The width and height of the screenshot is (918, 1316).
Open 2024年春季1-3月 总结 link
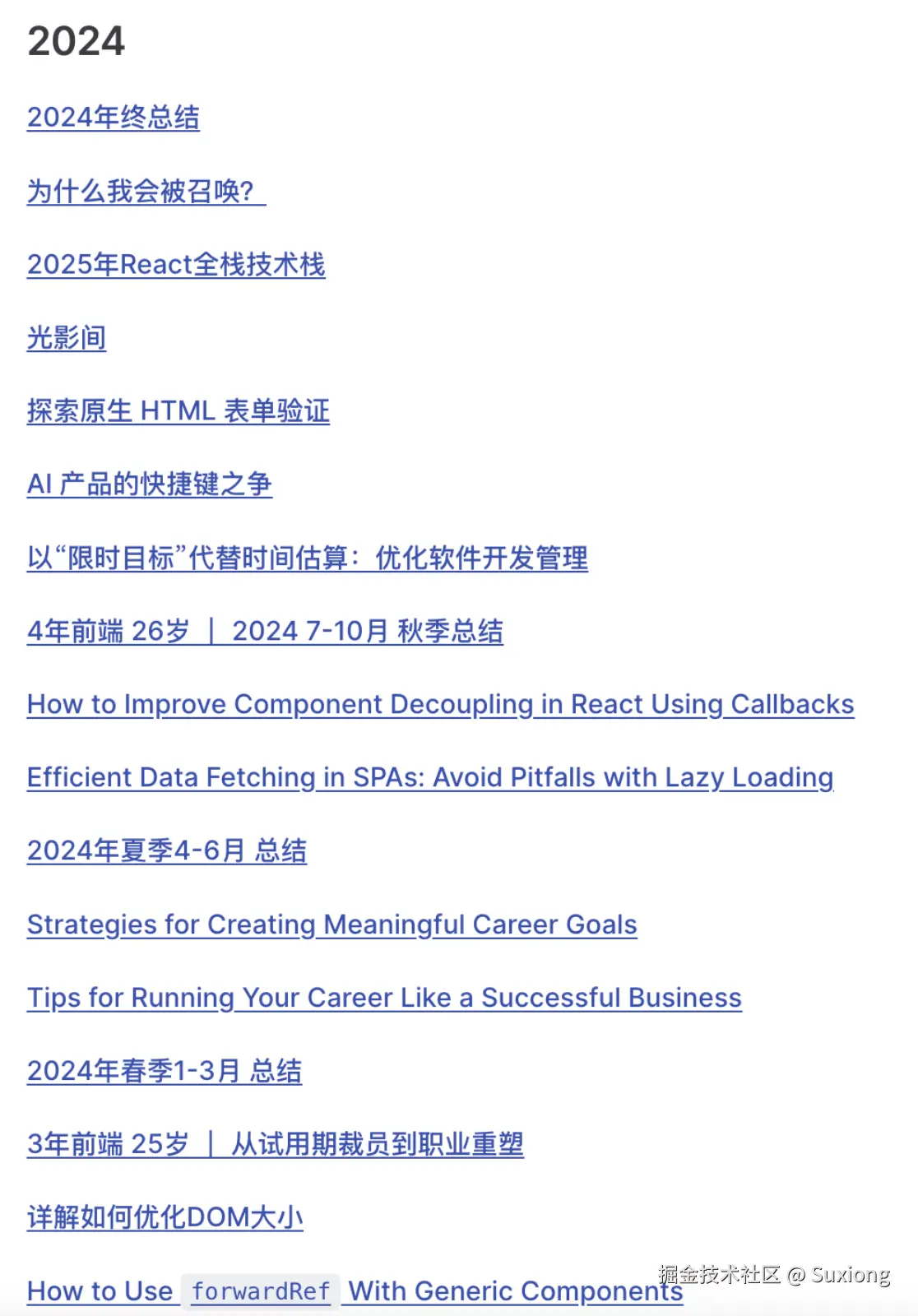click(x=165, y=1072)
